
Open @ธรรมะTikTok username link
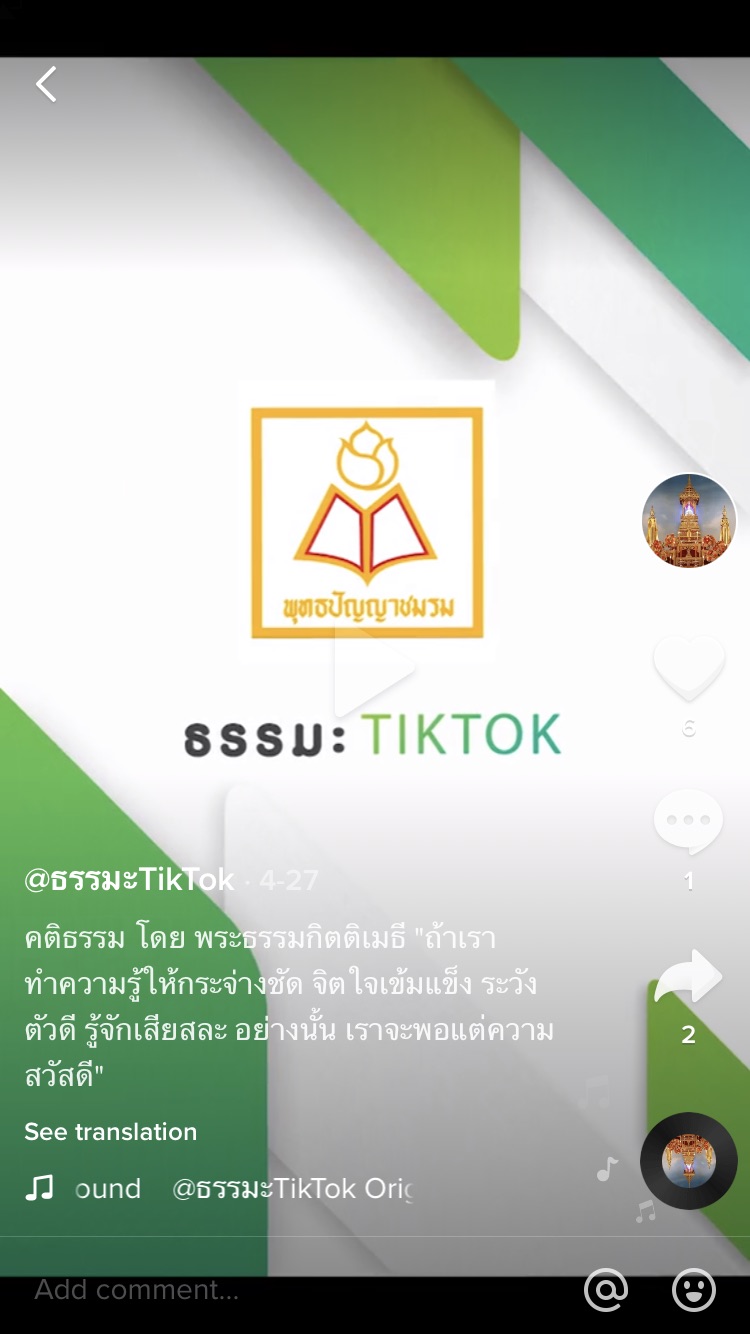pos(129,880)
